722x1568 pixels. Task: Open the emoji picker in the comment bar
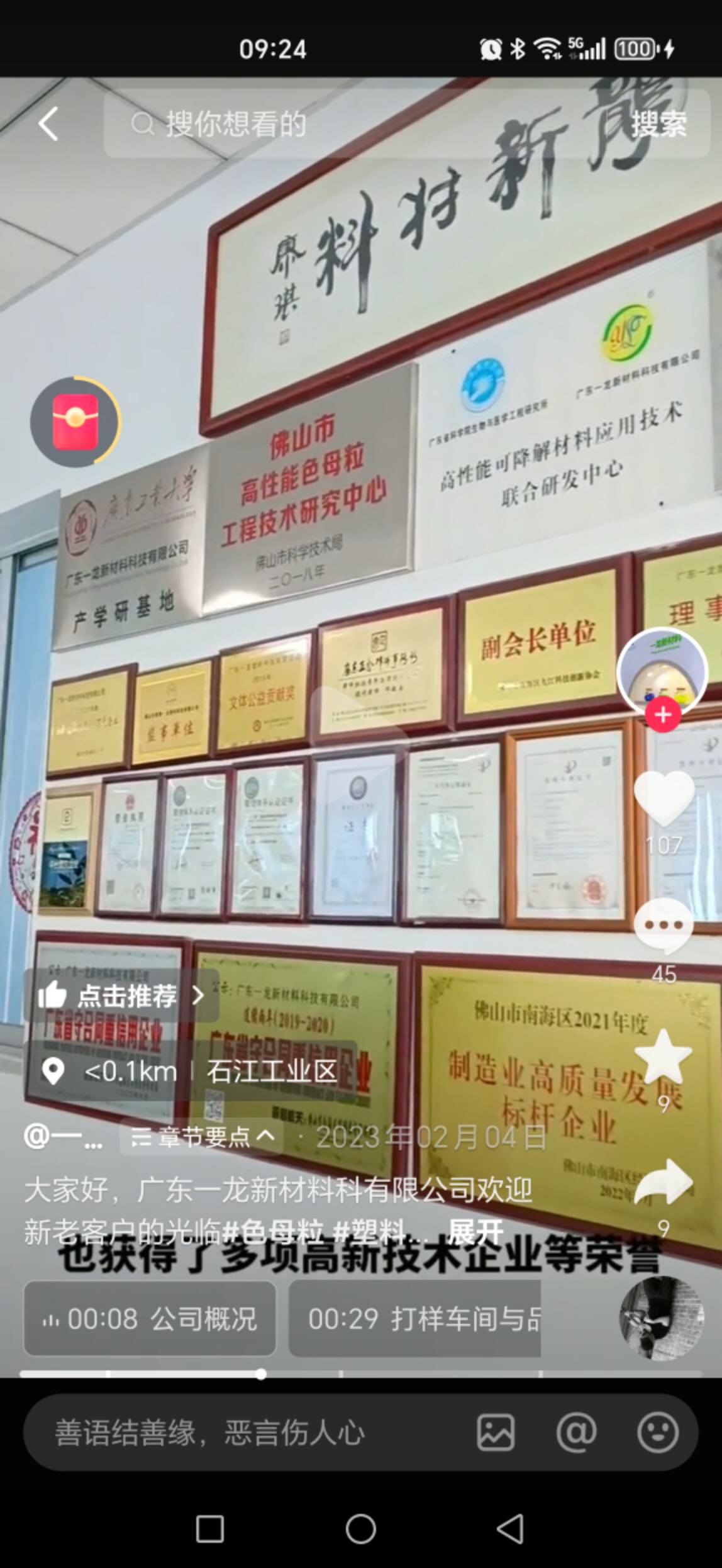coord(658,1433)
